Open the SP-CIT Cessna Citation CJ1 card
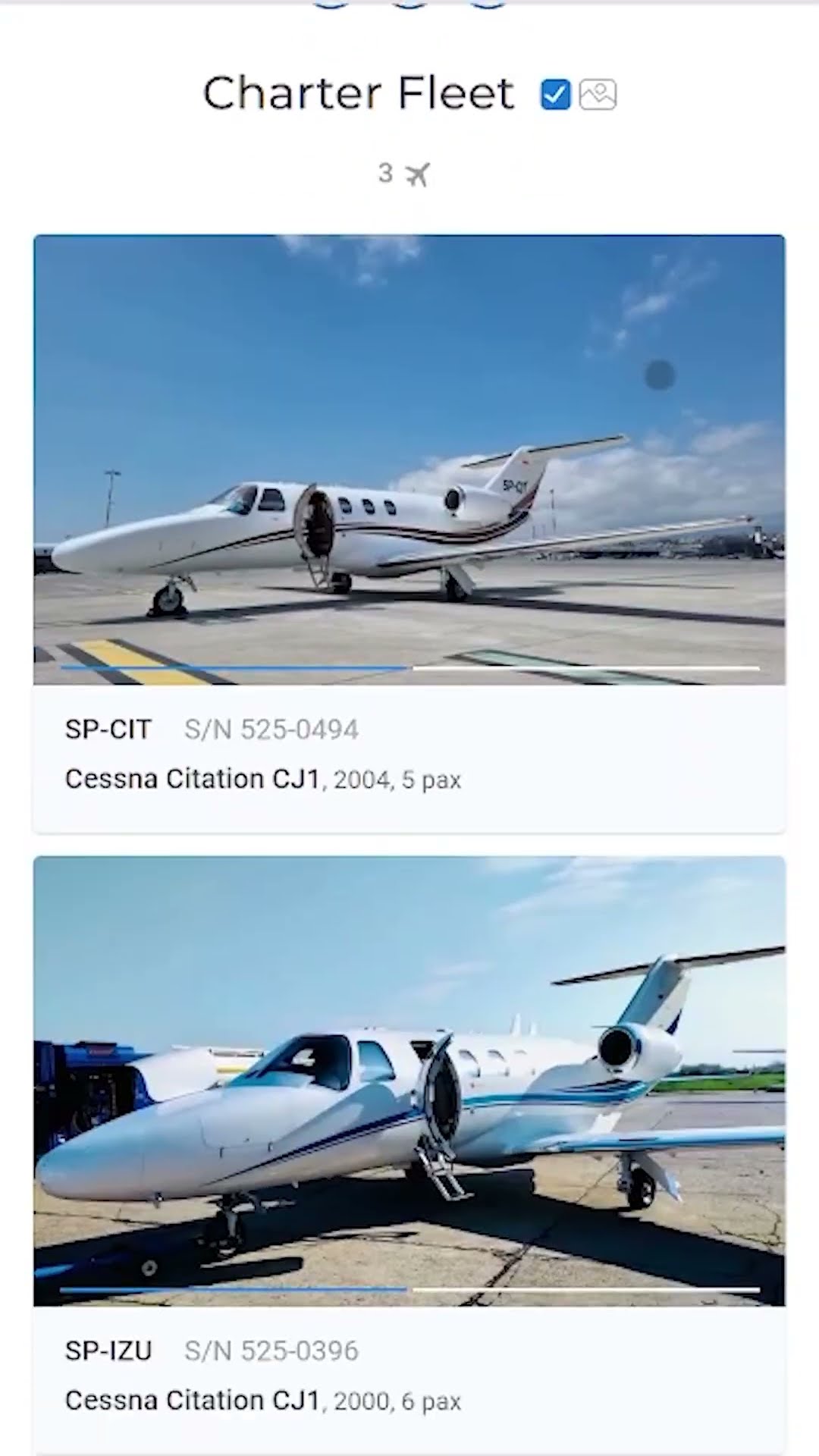This screenshot has width=819, height=1456. (x=409, y=534)
